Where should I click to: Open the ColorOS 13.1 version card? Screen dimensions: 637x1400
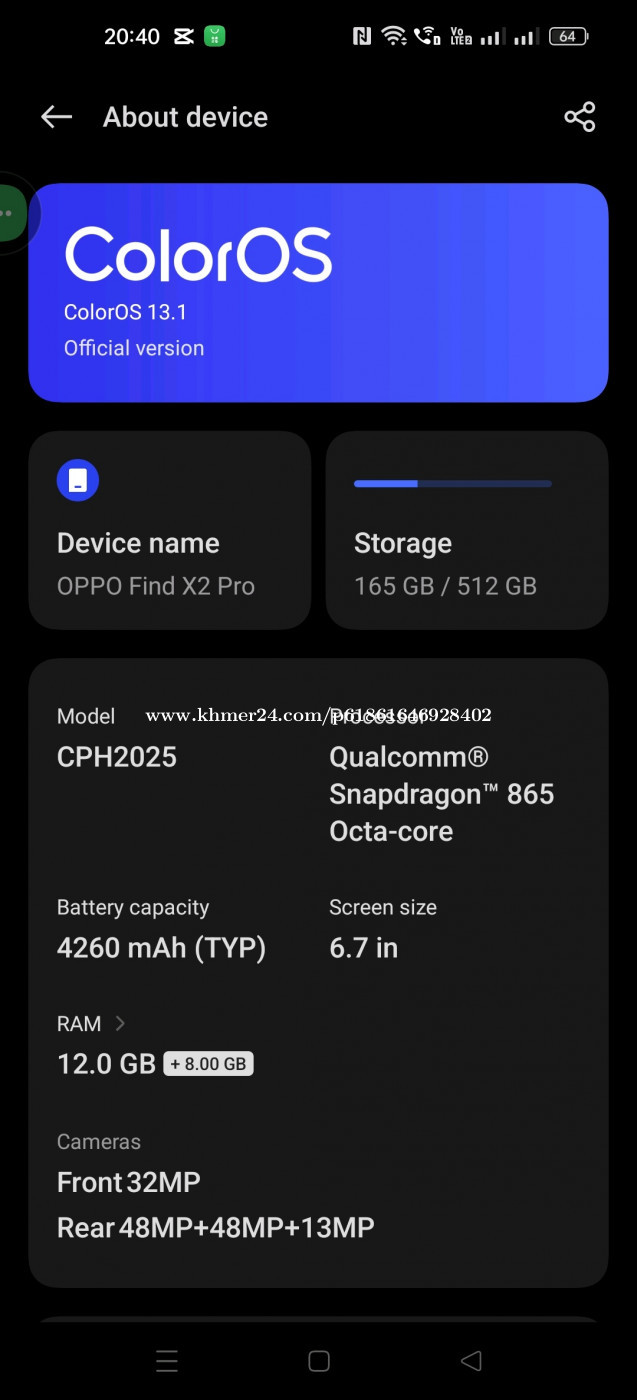318,292
